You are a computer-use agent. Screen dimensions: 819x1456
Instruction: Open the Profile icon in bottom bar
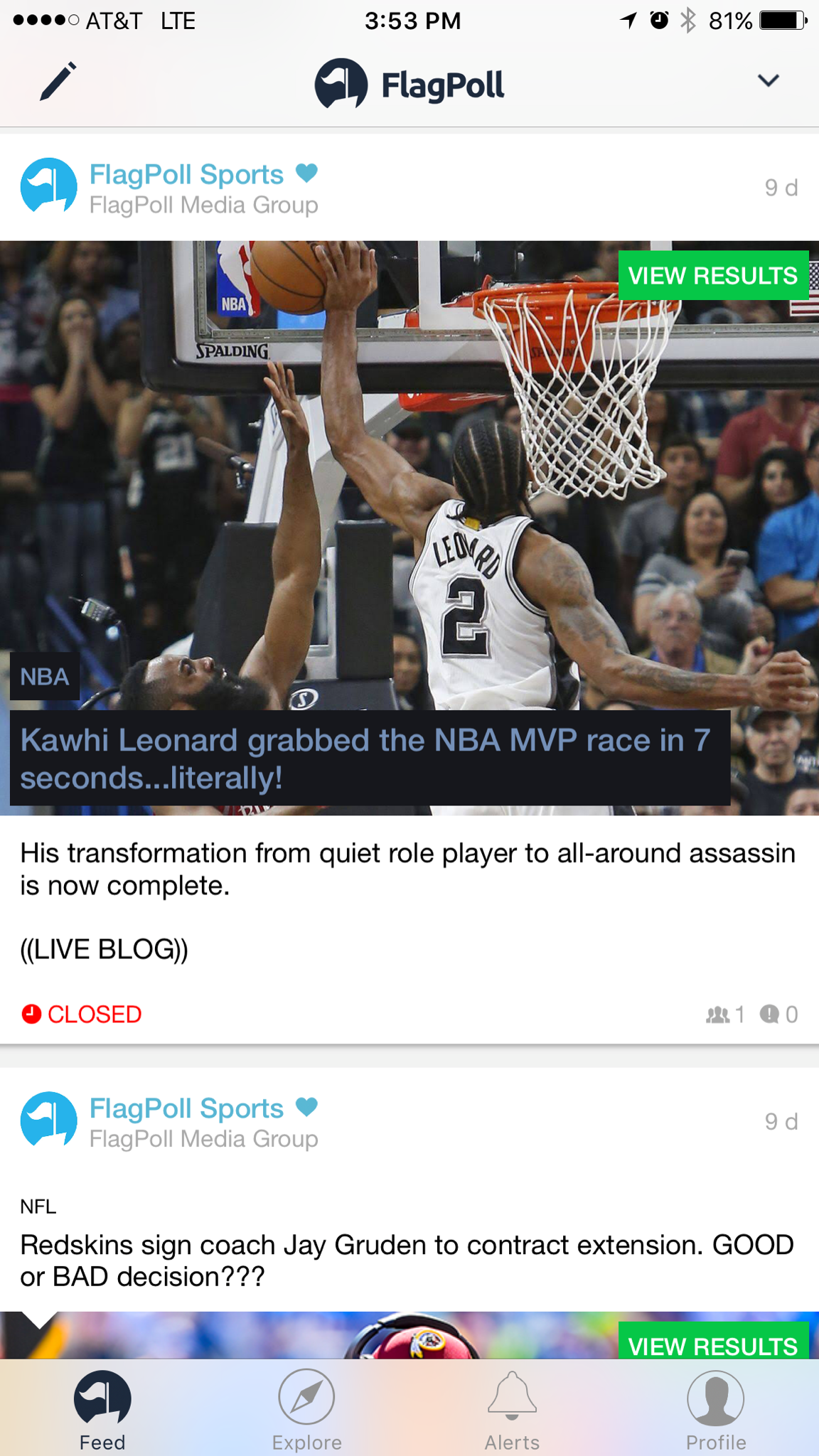tap(715, 1399)
